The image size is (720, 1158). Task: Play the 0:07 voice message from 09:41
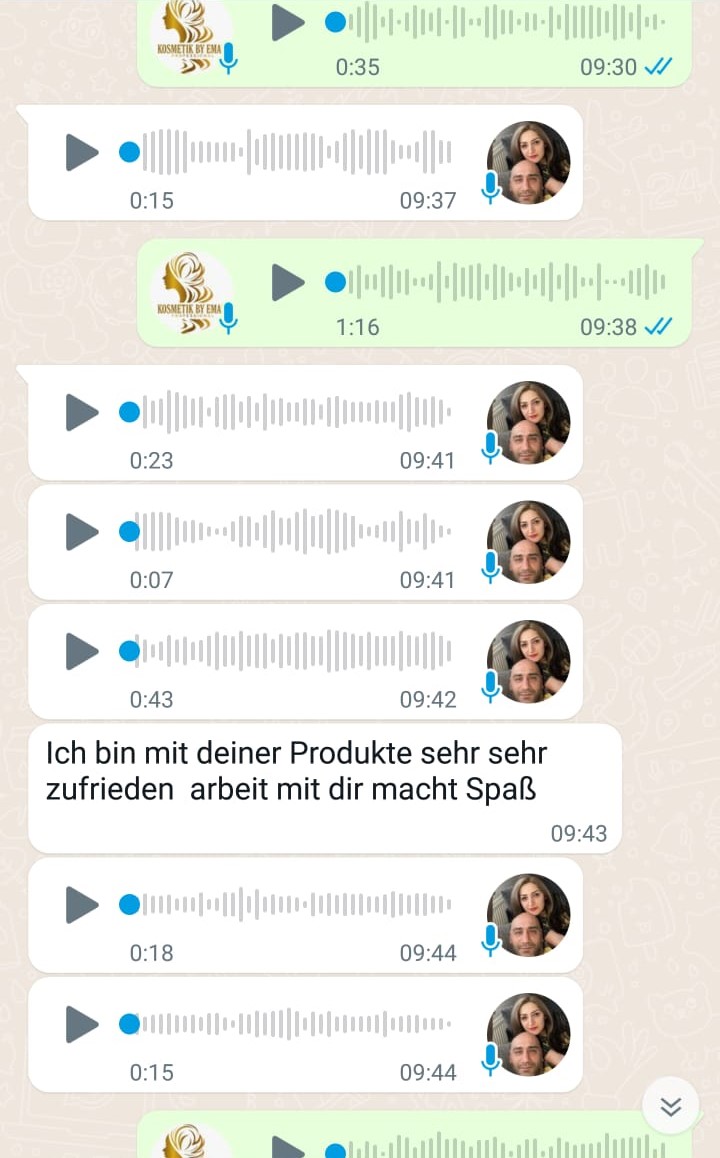82,532
